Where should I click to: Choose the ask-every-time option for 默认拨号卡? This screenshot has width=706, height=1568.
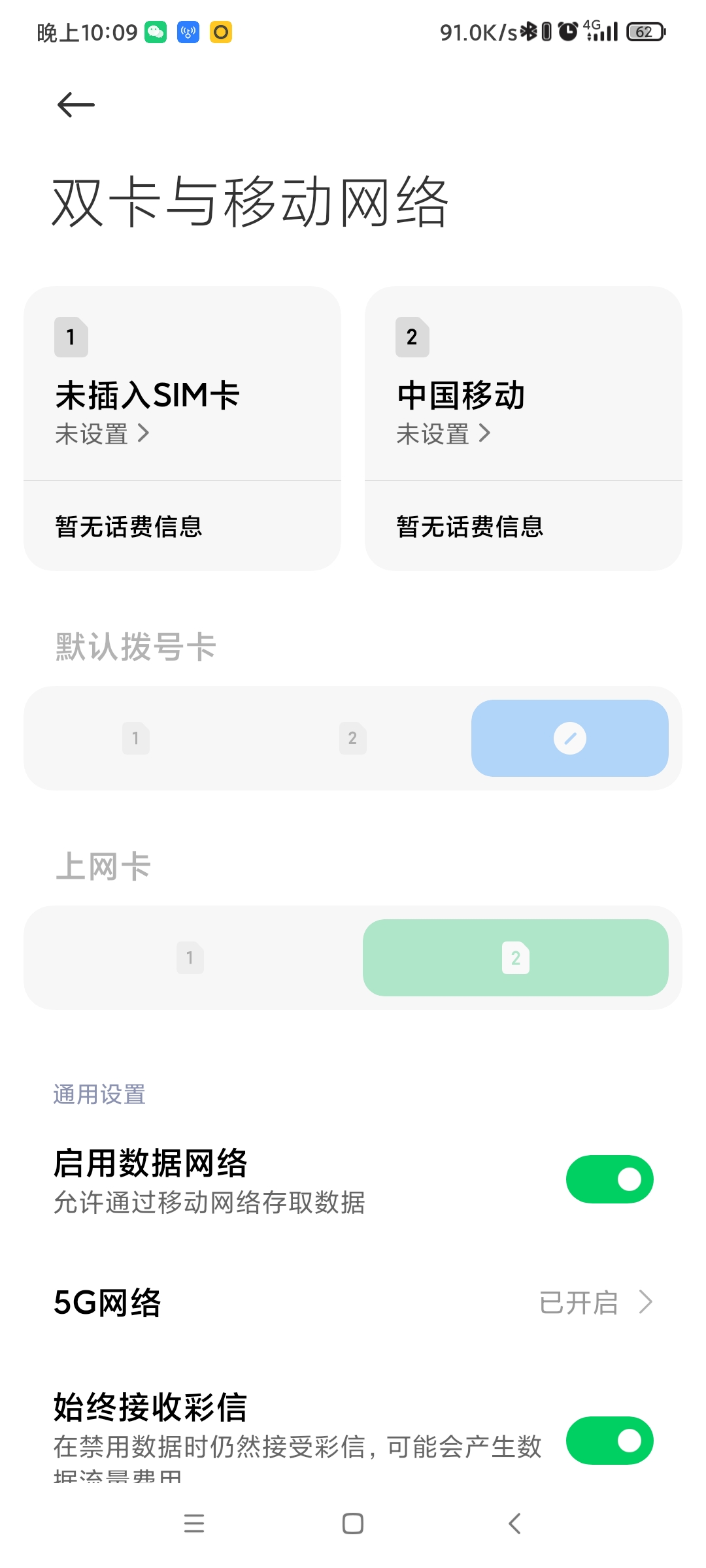570,738
